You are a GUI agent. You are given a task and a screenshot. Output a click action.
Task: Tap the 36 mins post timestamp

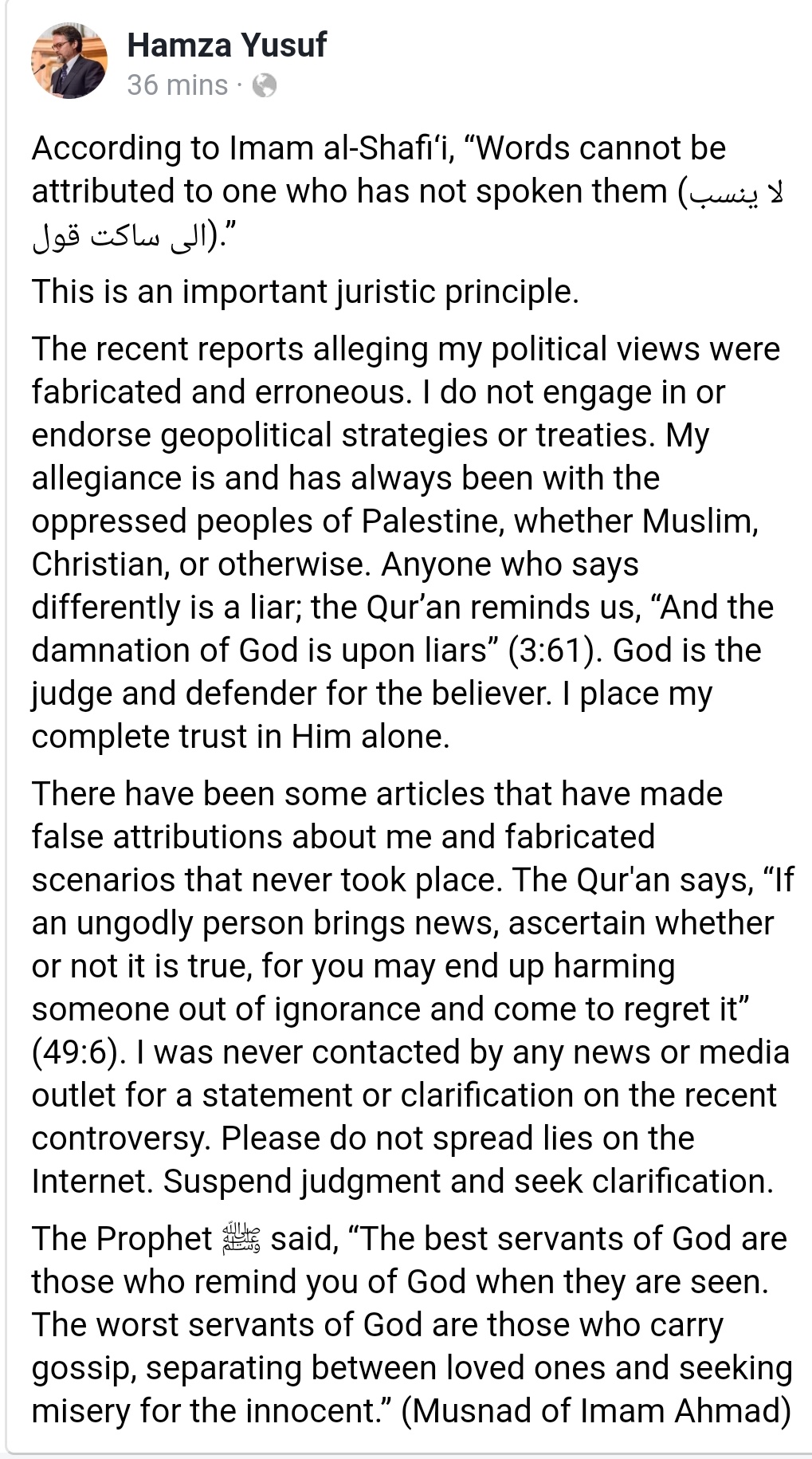[177, 85]
